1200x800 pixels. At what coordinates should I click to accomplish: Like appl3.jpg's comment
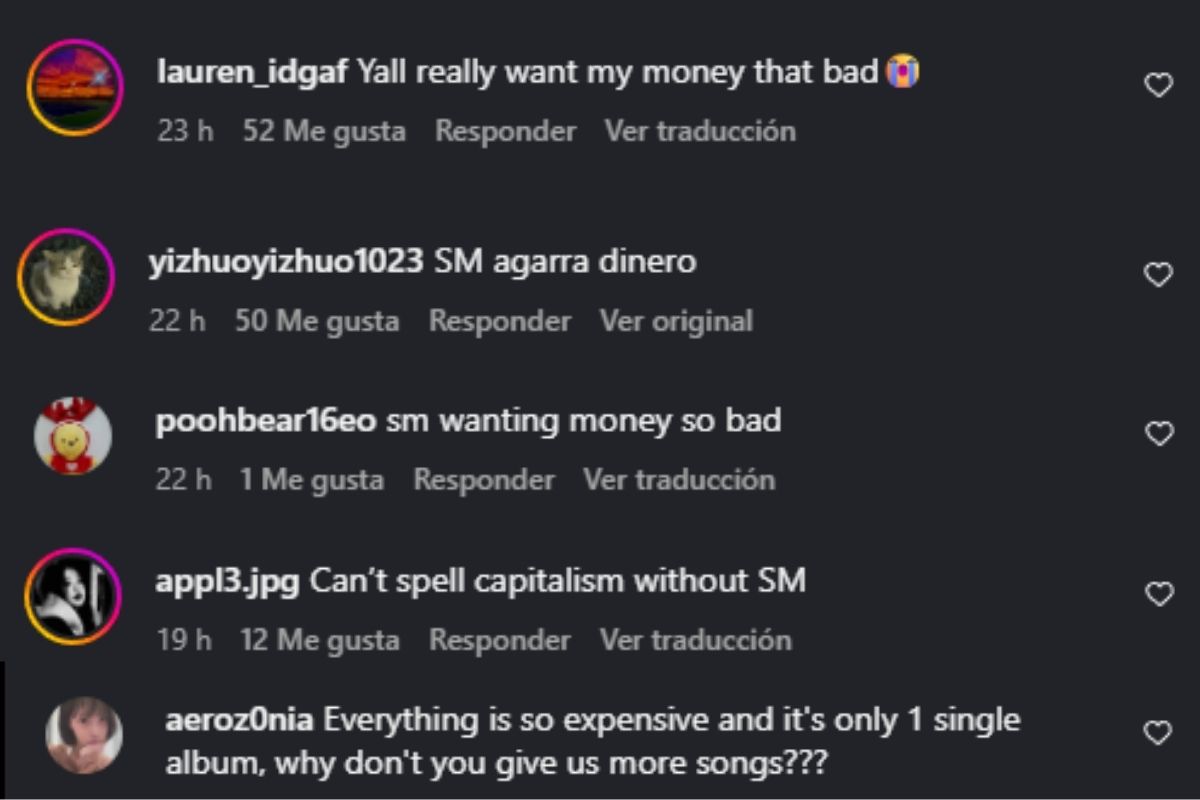click(1157, 594)
